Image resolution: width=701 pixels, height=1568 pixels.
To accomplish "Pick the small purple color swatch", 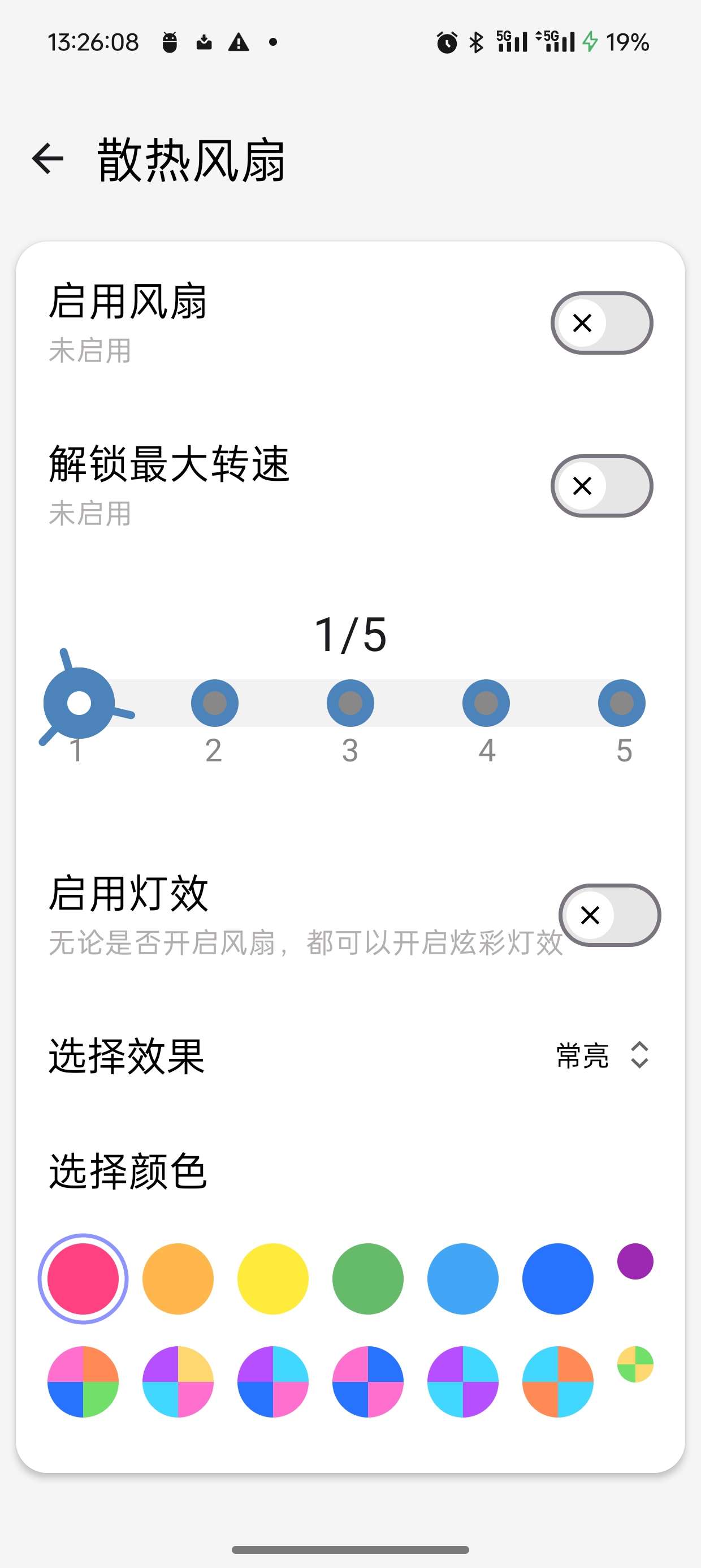I will [x=635, y=1261].
